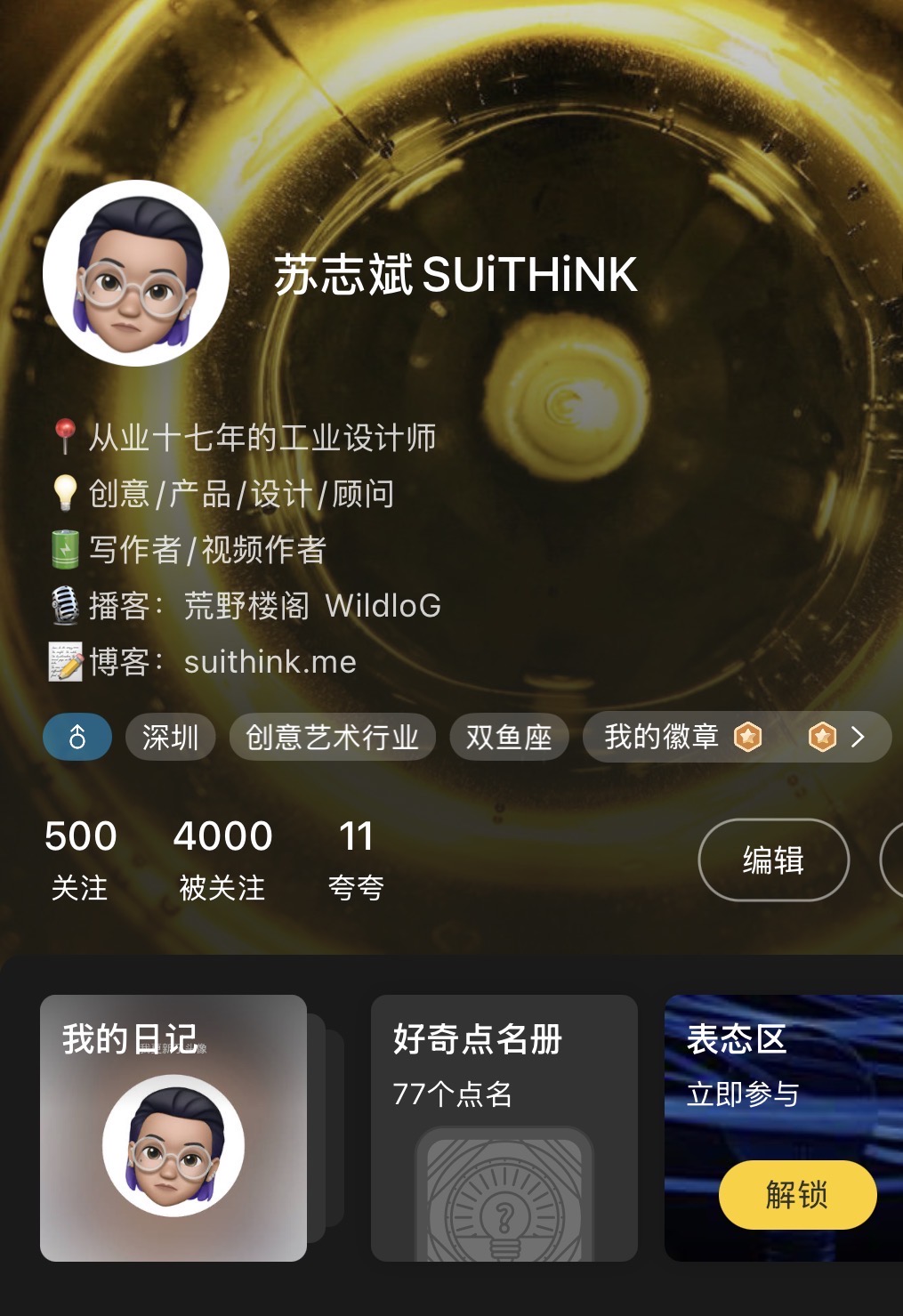Image resolution: width=903 pixels, height=1316 pixels.
Task: Tap the yellow 解锁 unlock button
Action: click(797, 1194)
